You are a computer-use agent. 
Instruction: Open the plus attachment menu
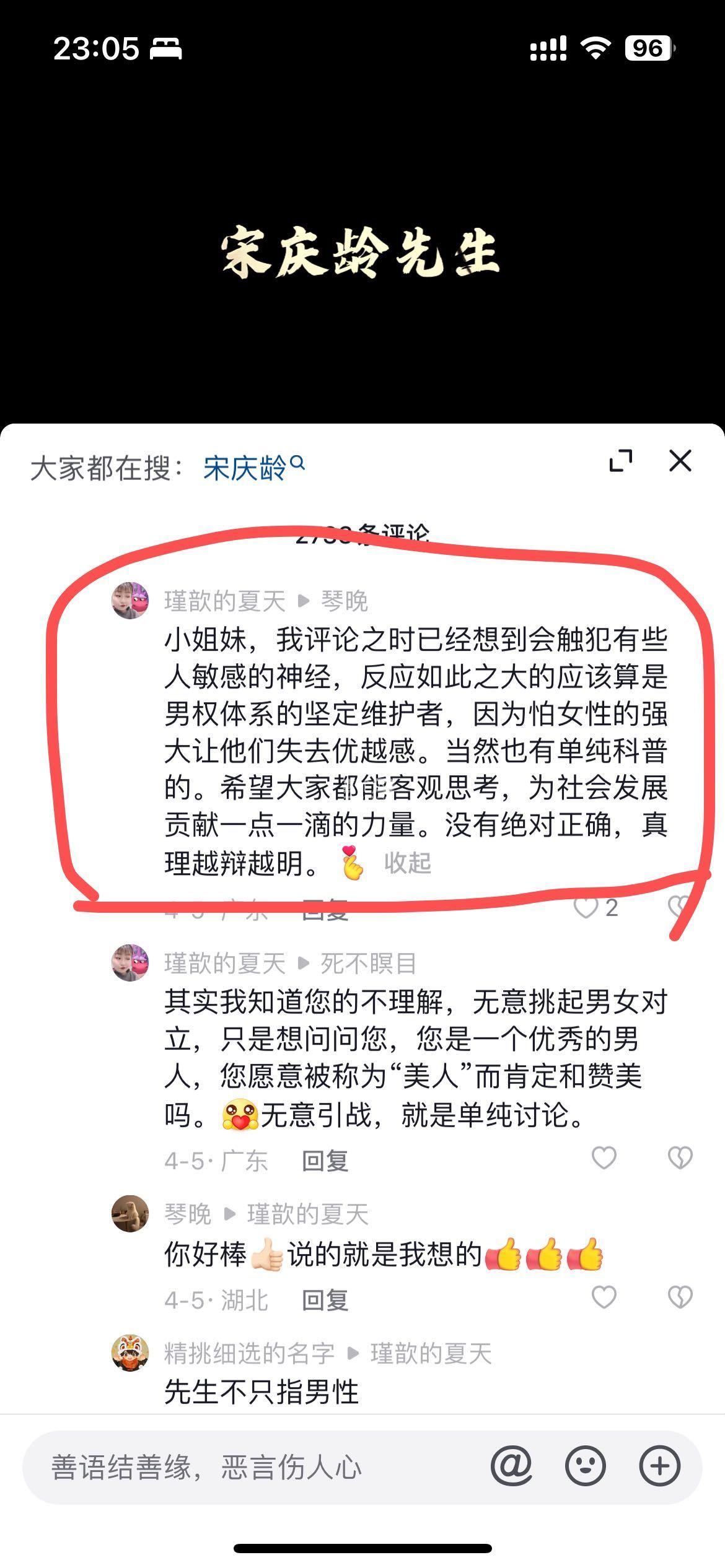(x=659, y=1466)
